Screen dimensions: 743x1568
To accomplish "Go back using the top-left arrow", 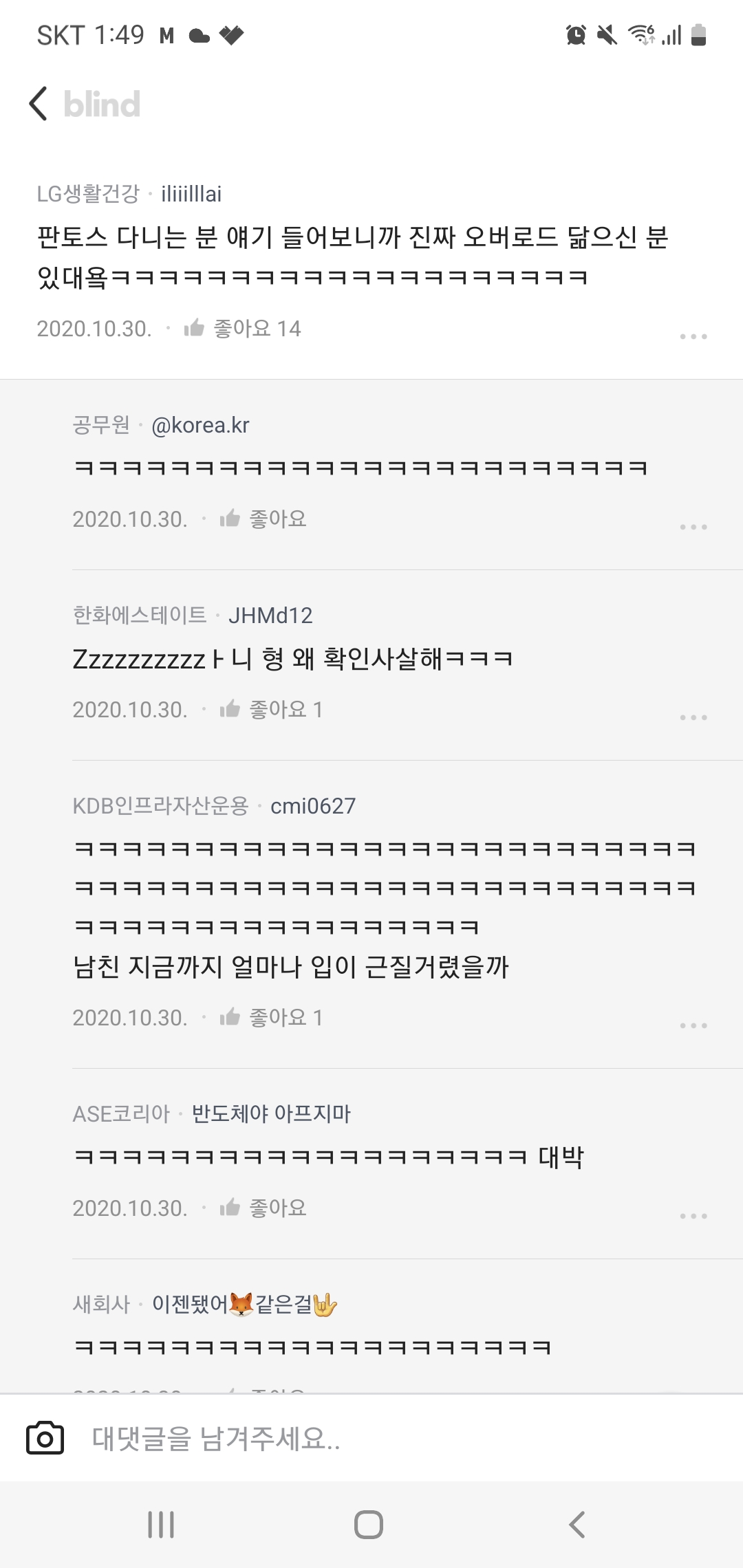I will tap(39, 104).
